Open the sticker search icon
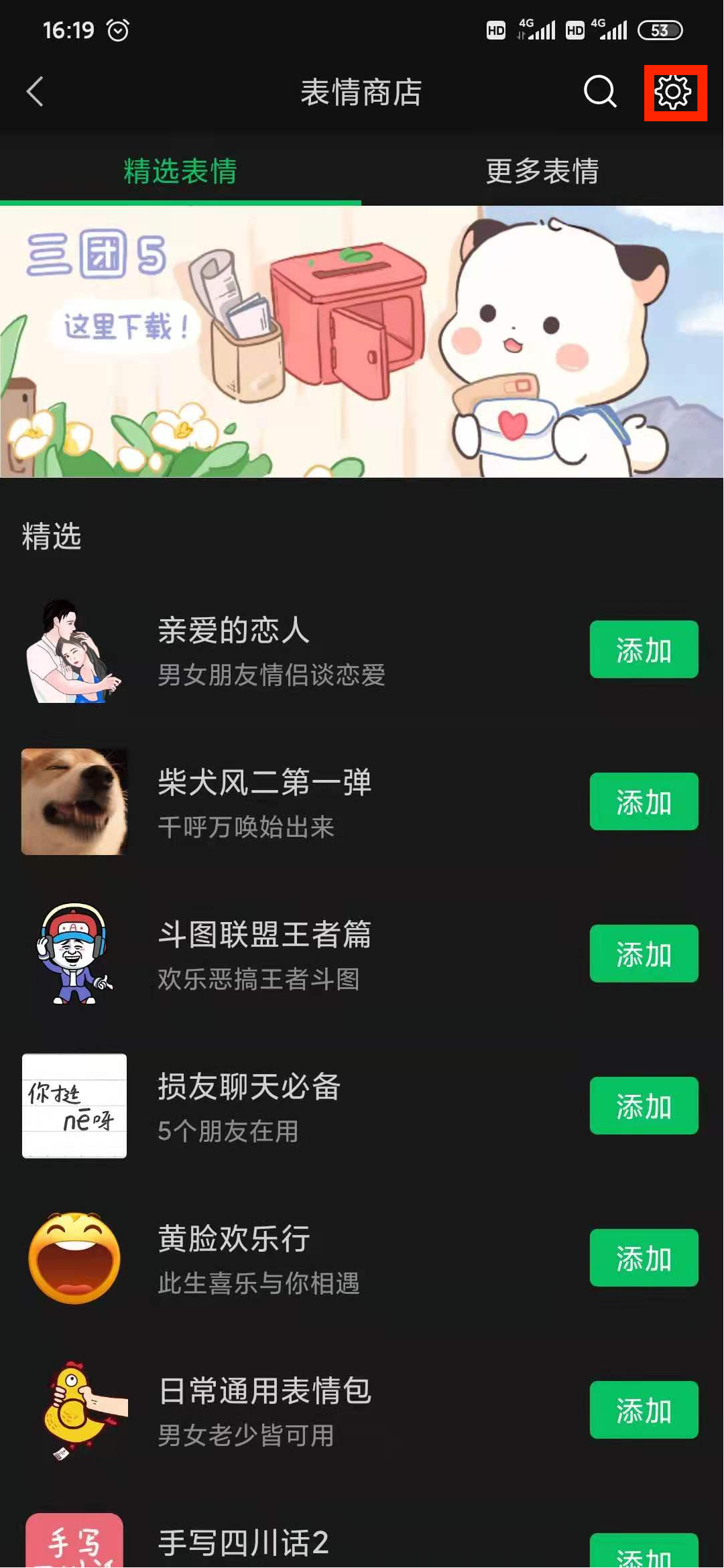Viewport: 724px width, 1568px height. coord(599,92)
